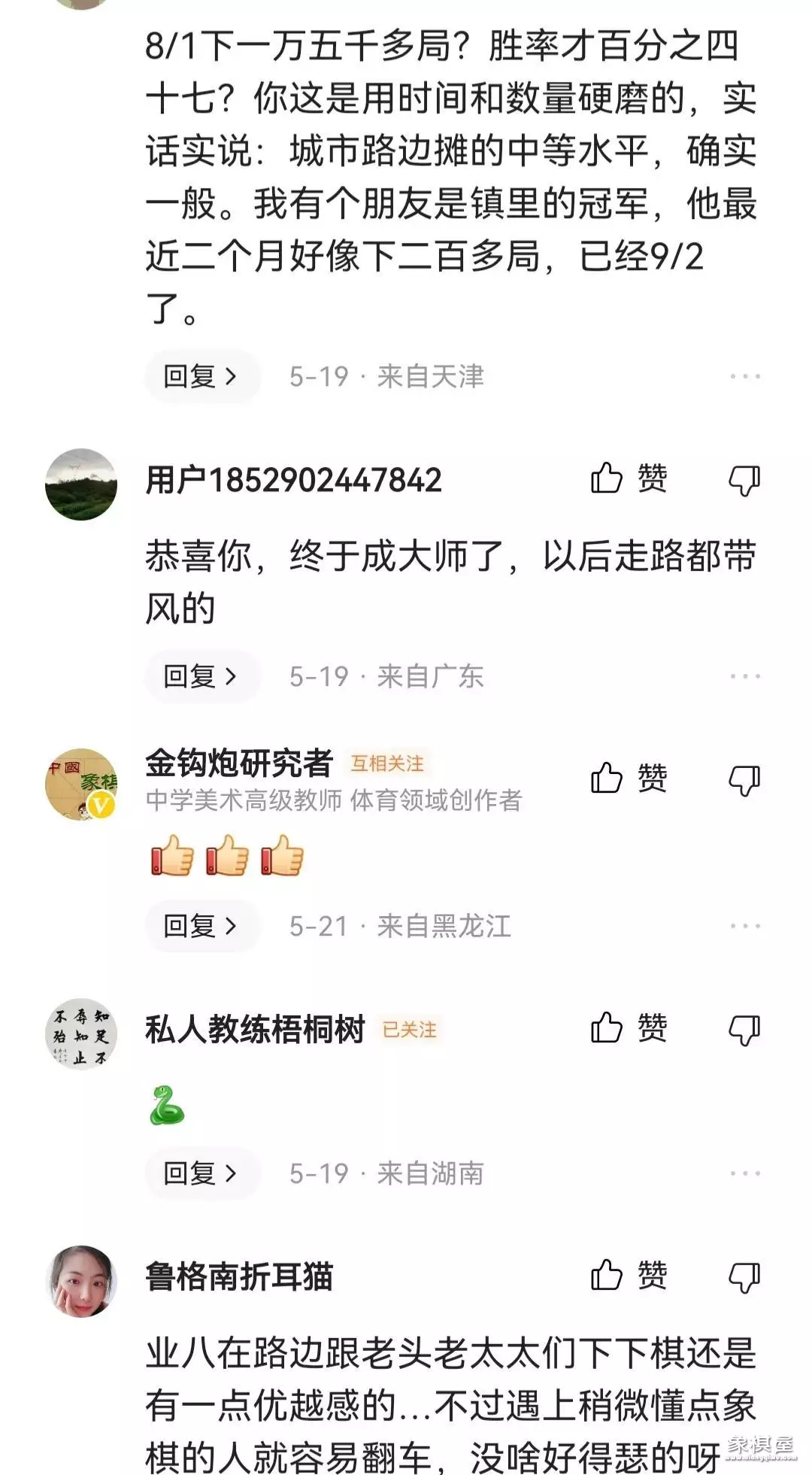Like 鲁格南折耳猫's comment
The height and width of the screenshot is (1475, 812).
point(629,1276)
